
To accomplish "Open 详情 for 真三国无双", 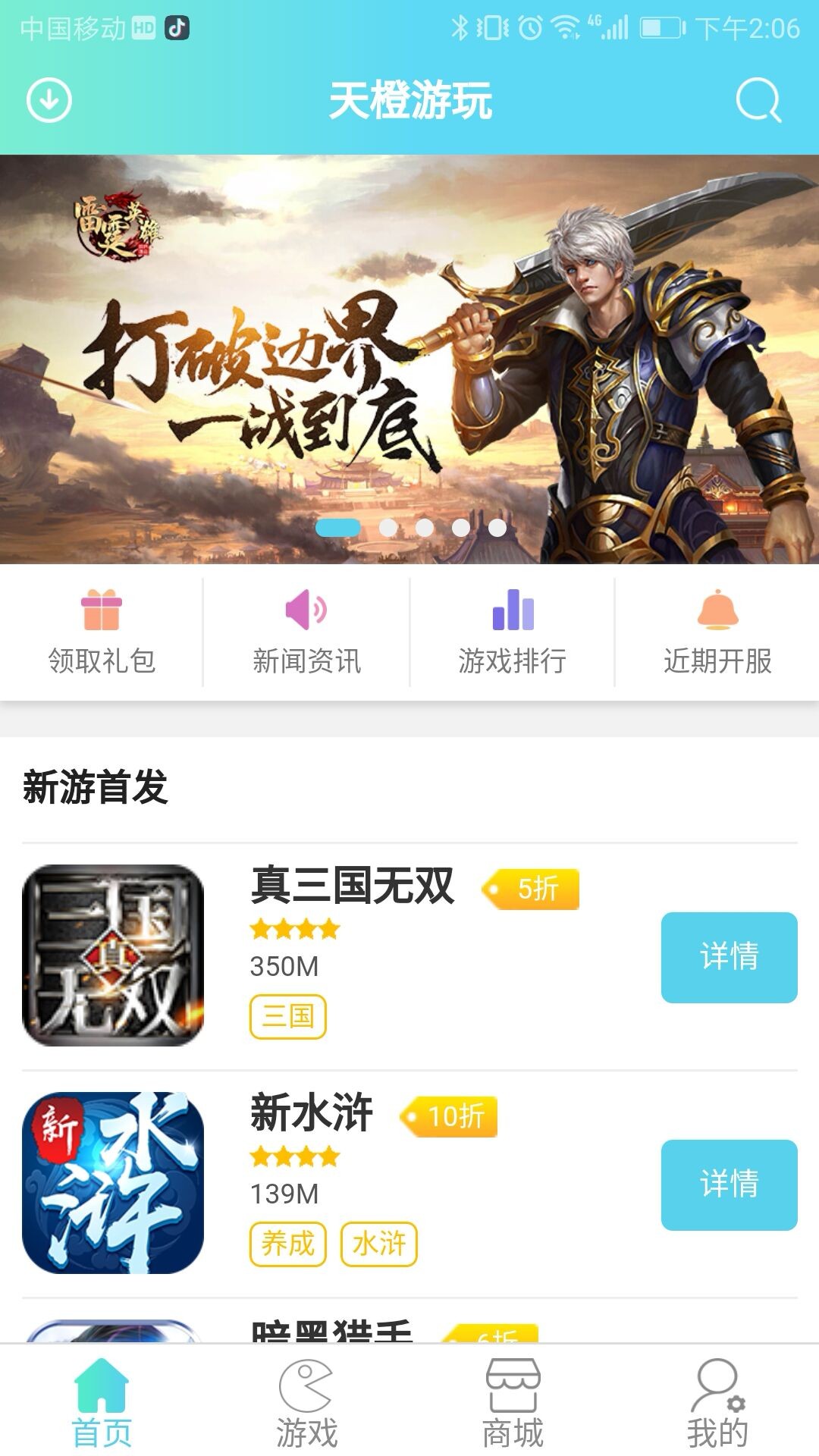I will point(729,958).
